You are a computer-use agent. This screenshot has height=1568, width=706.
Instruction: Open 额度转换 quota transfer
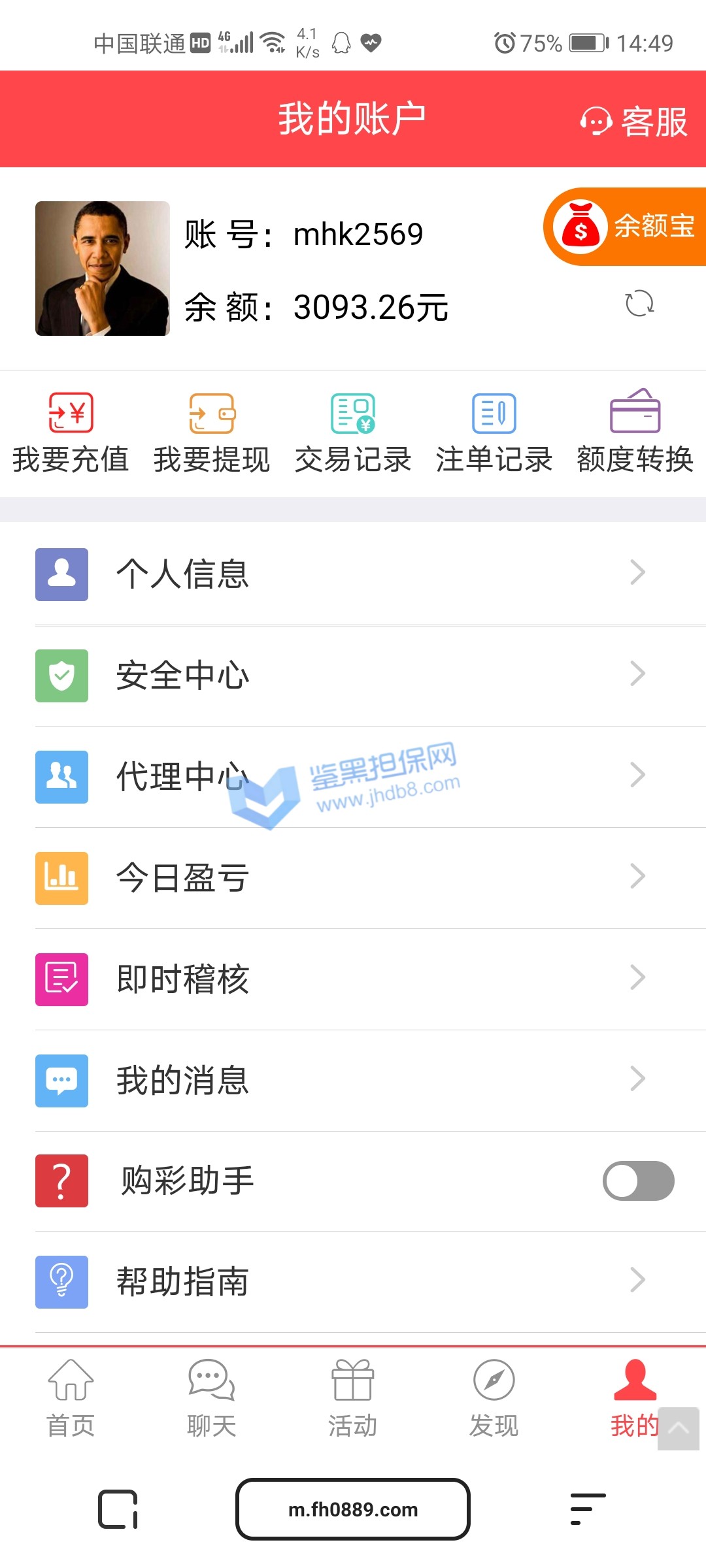[635, 431]
